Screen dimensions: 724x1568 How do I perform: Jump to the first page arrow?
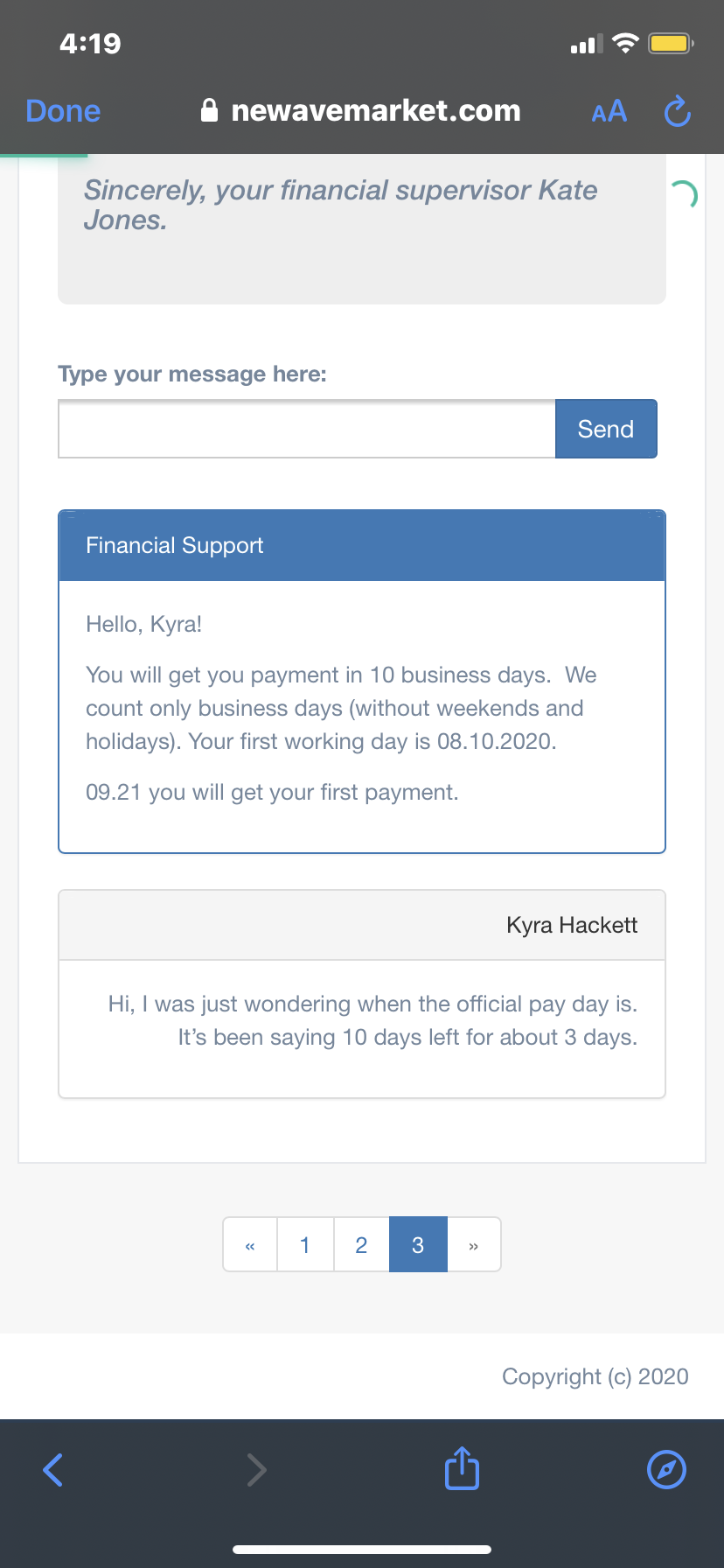point(250,1244)
